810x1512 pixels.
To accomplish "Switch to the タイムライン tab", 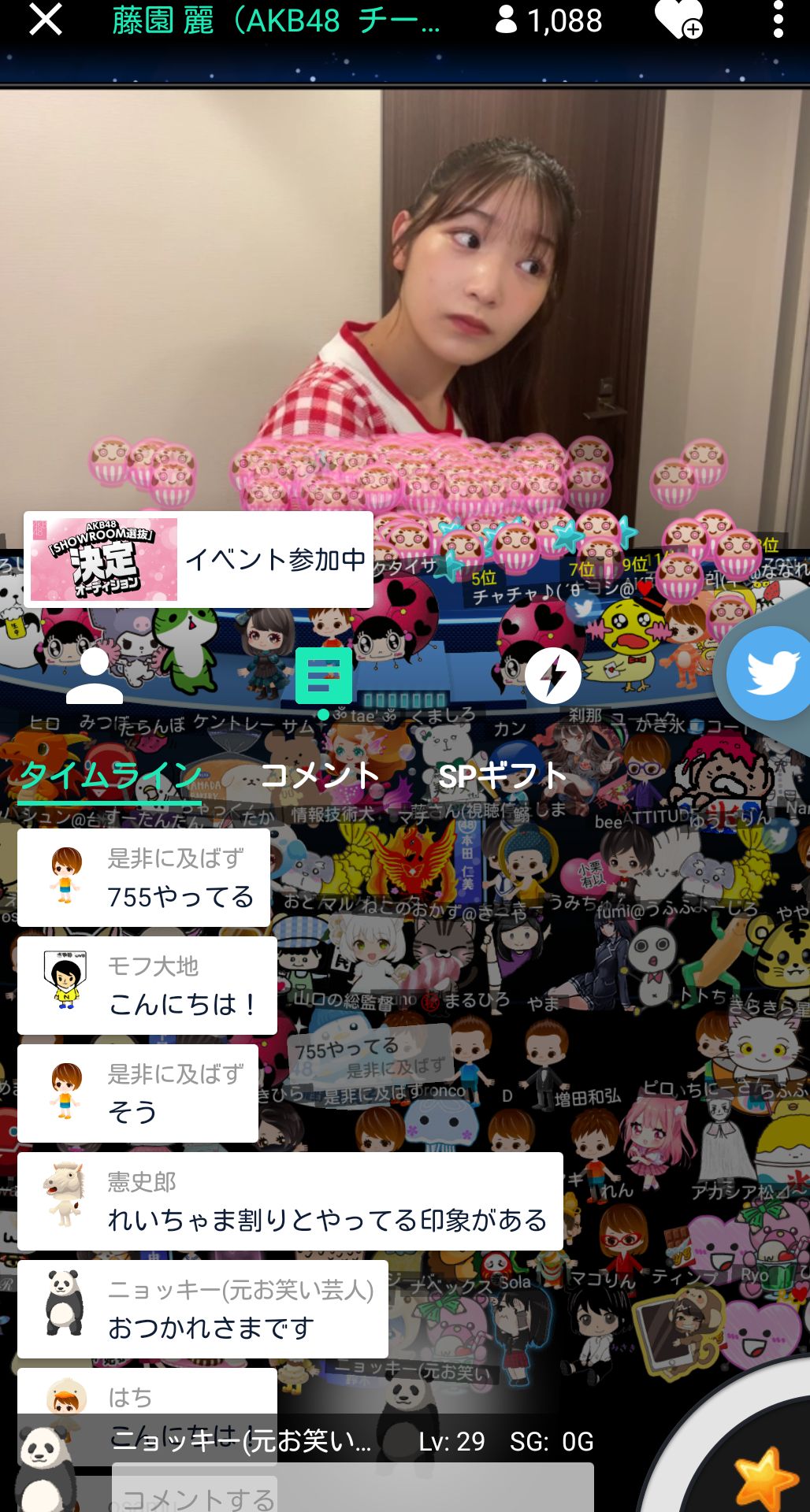I will (110, 776).
